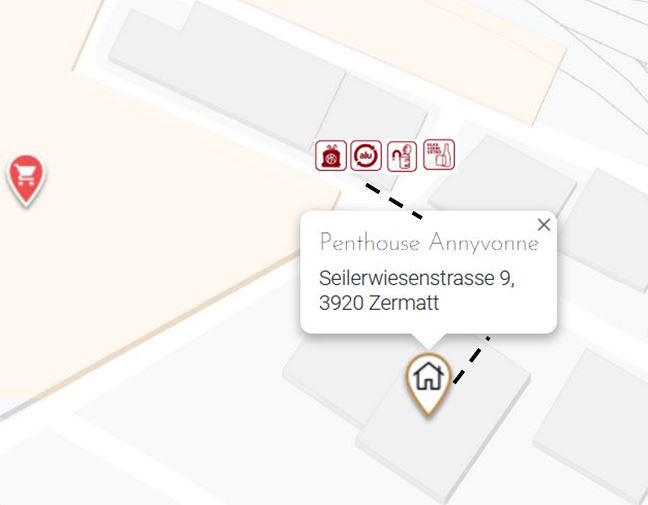Close the Penthouse Annyvonne info popup

tap(544, 225)
